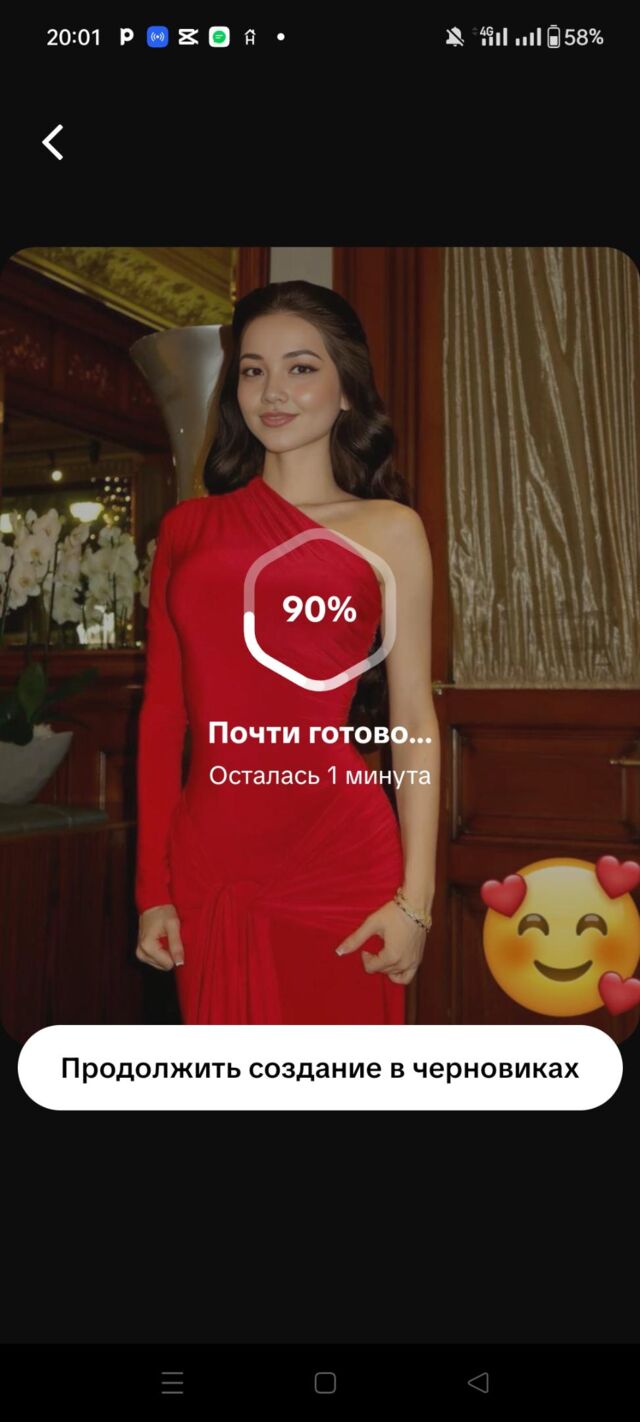Go back using the top arrow
This screenshot has width=640, height=1422.
(53, 142)
